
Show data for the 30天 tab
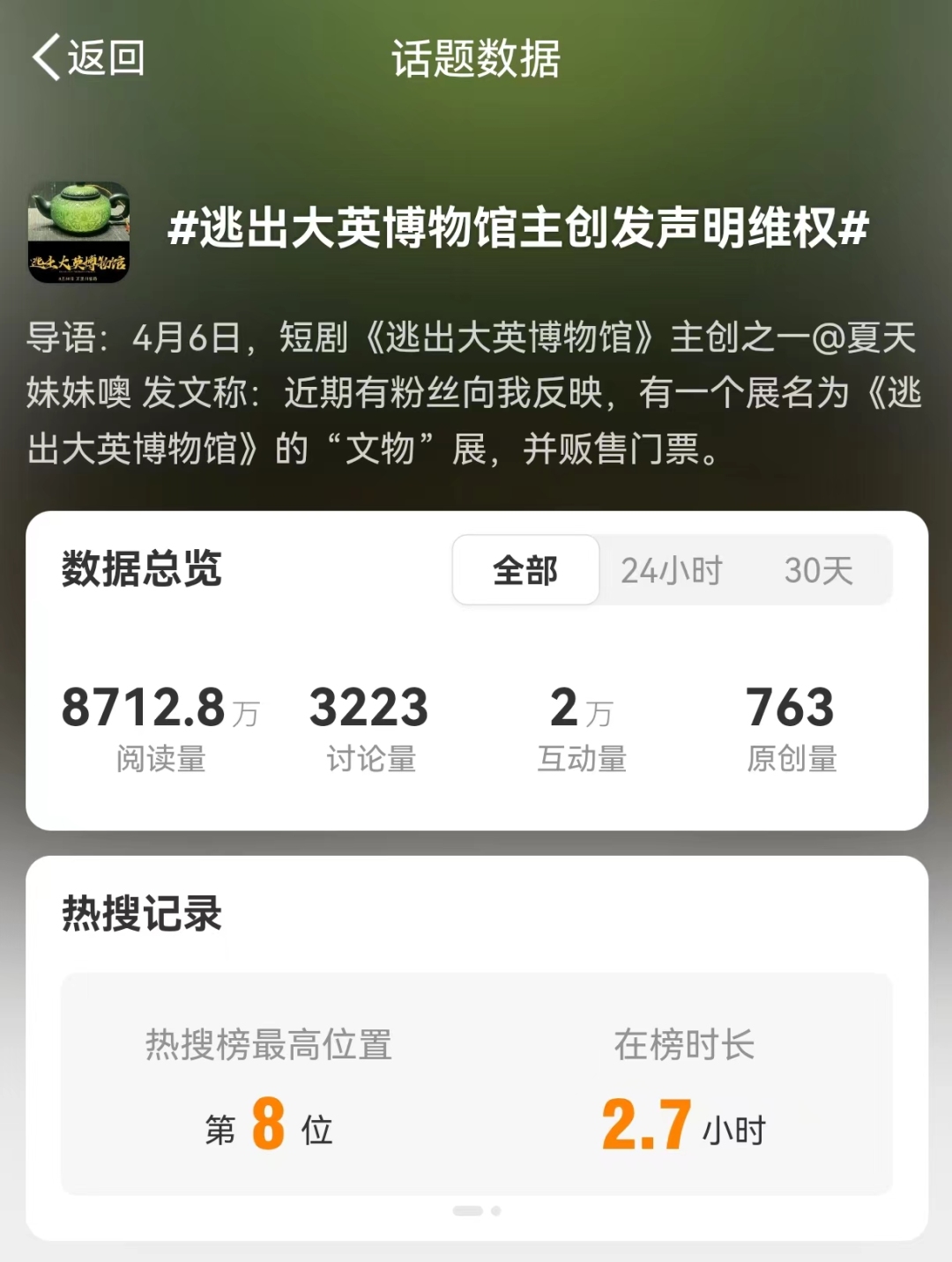point(818,570)
